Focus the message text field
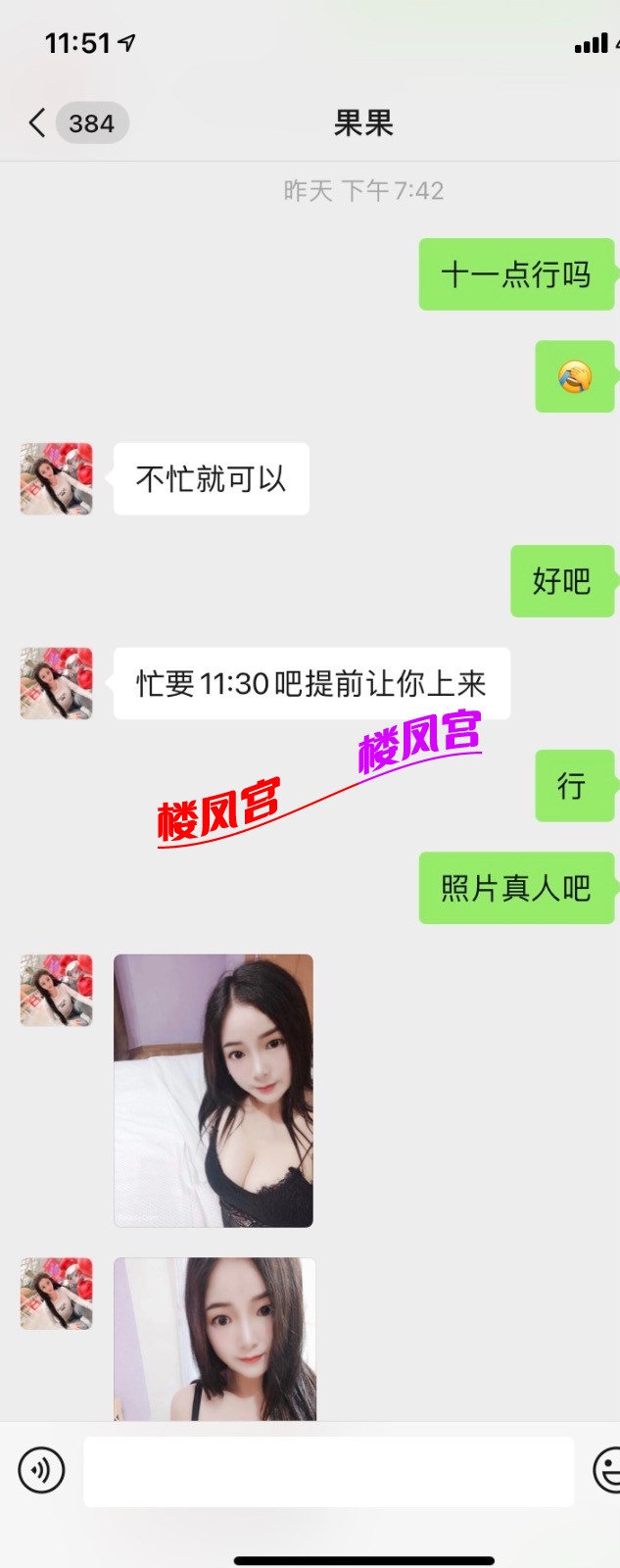 (328, 1471)
